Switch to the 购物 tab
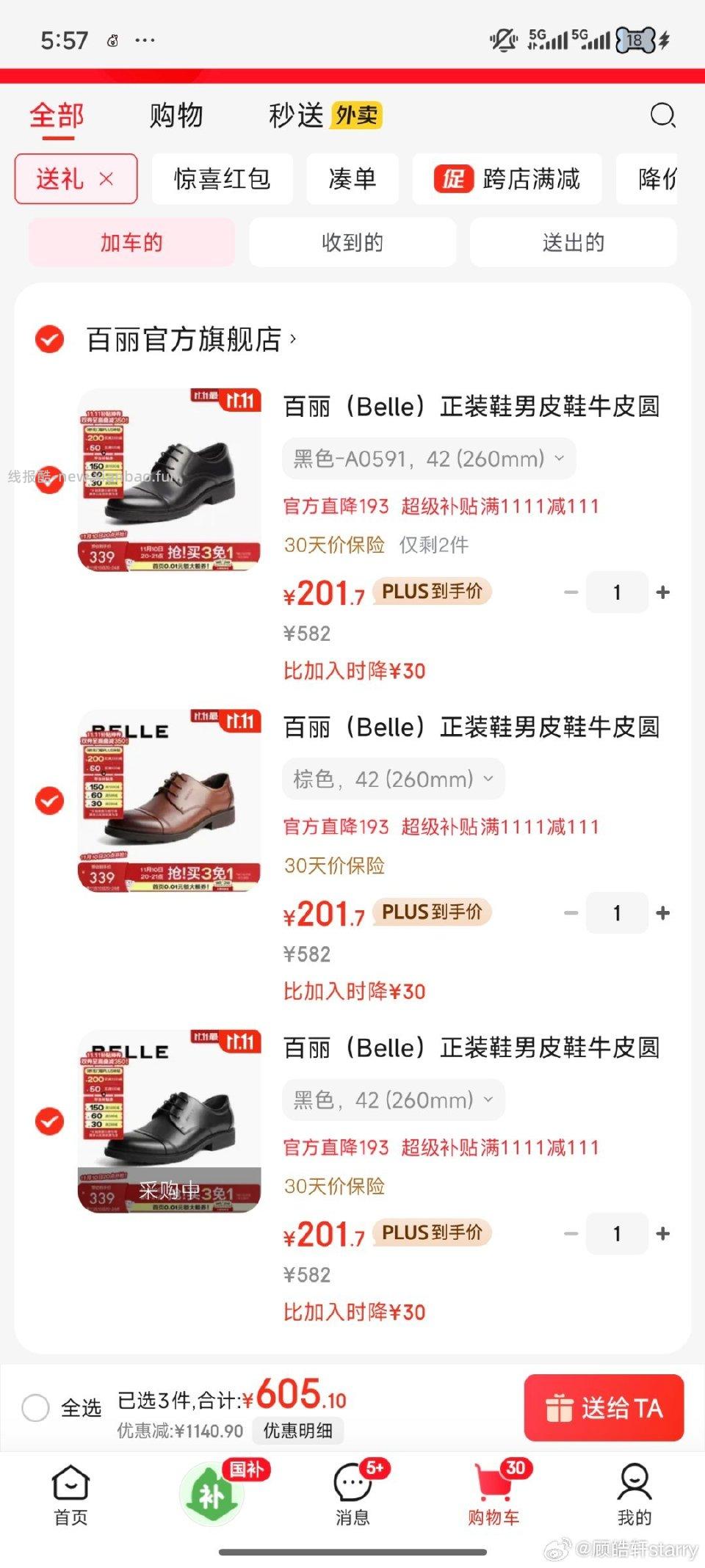 (x=176, y=115)
